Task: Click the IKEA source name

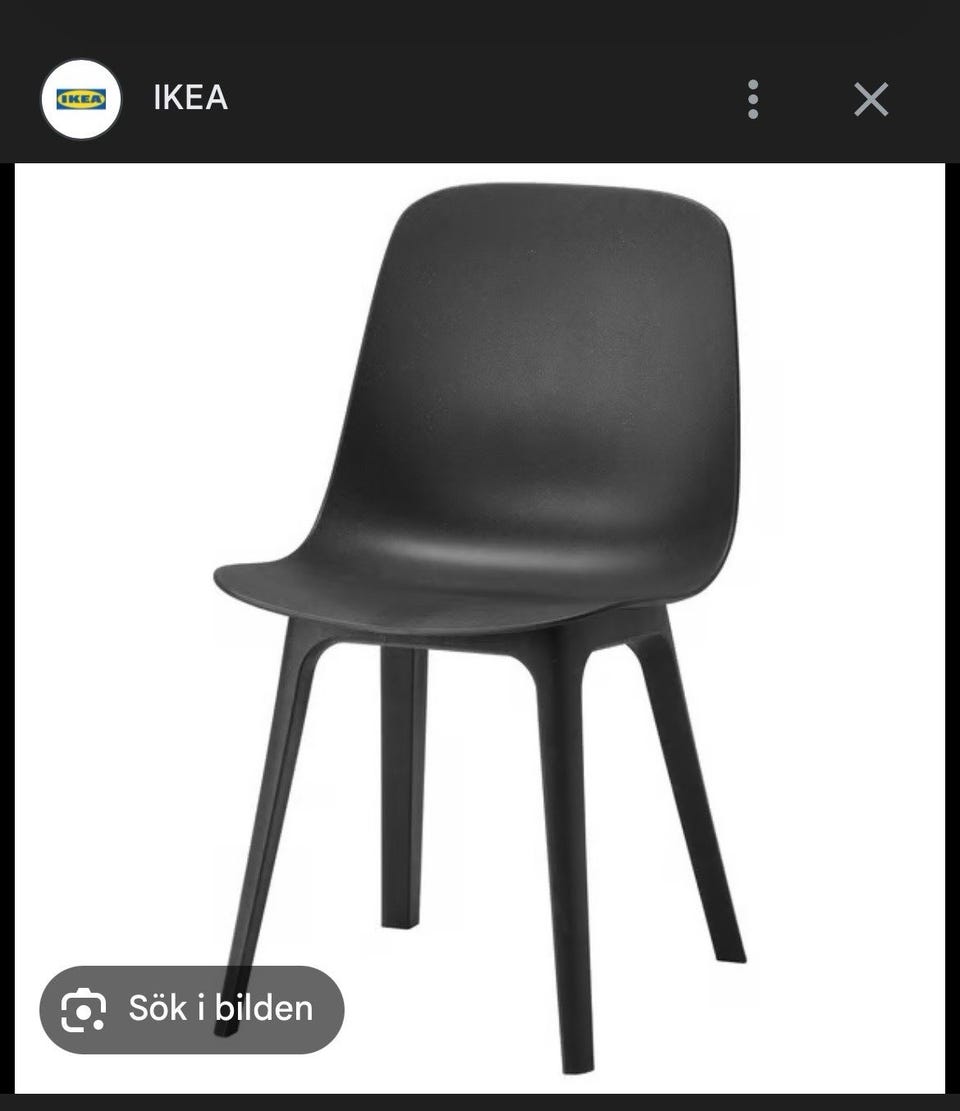Action: pyautogui.click(x=191, y=97)
